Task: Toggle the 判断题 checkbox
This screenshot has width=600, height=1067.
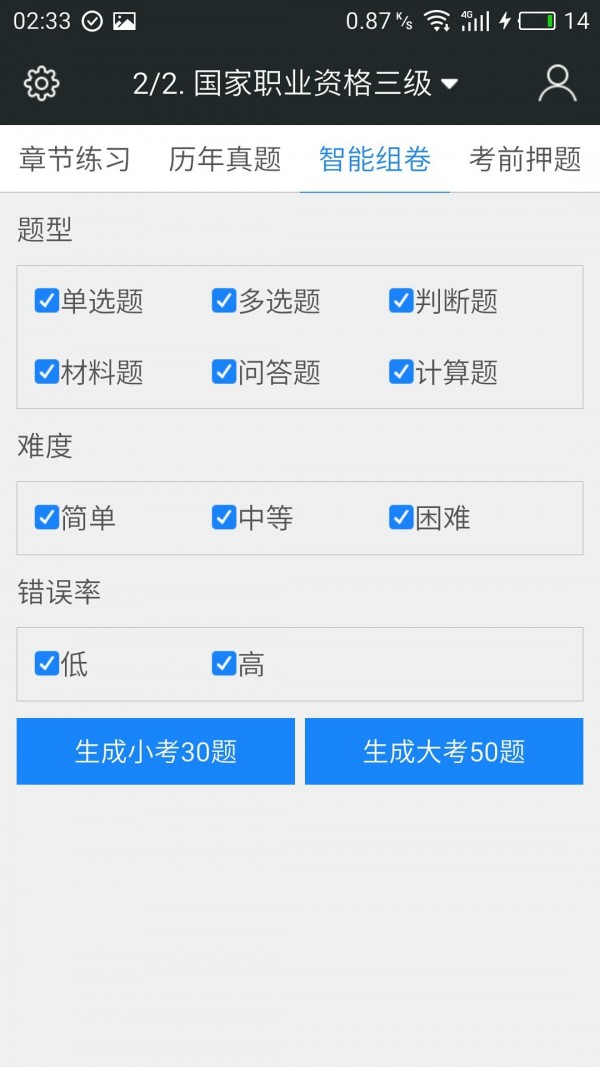Action: click(x=401, y=300)
